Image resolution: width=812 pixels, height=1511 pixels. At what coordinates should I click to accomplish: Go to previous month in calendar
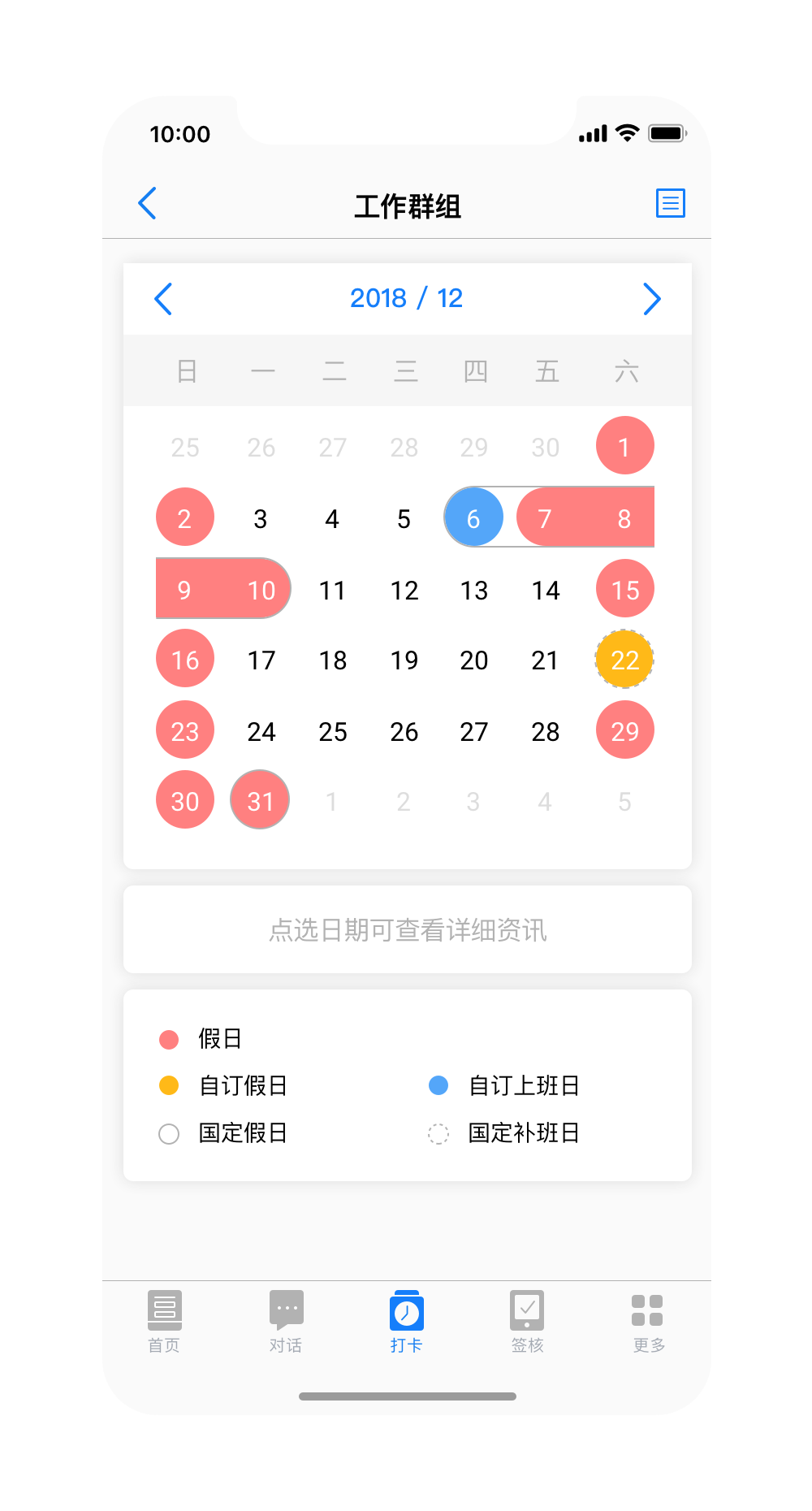163,299
